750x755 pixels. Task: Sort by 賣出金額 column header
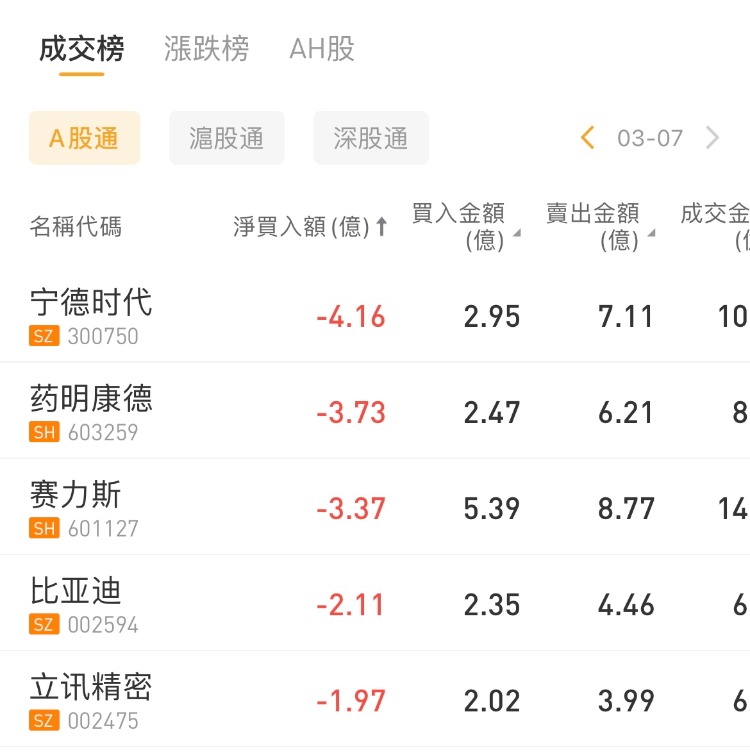tap(600, 226)
